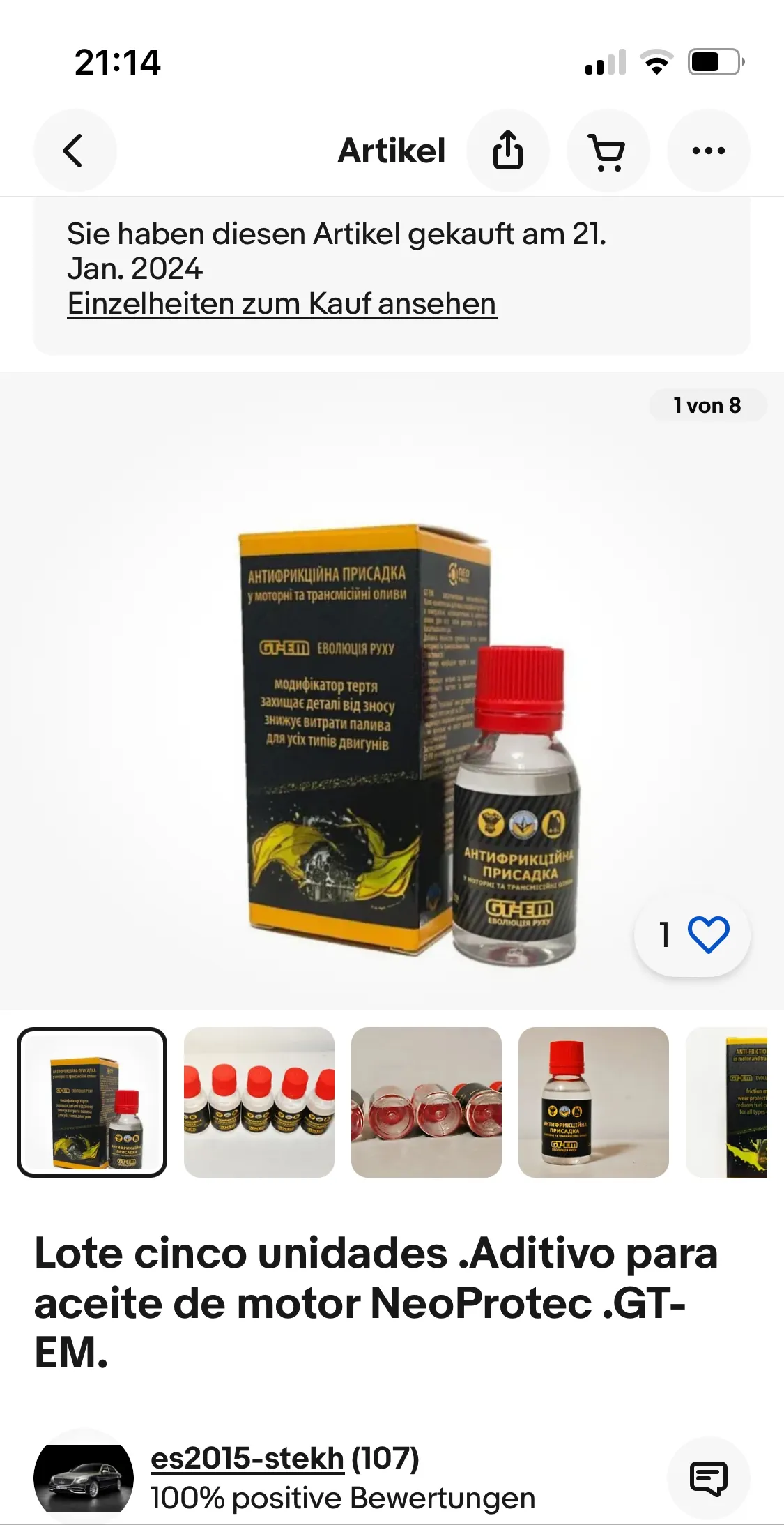Open Einzelheiten zum Kauf ansehen link
This screenshot has height=1525, width=784.
click(x=282, y=304)
